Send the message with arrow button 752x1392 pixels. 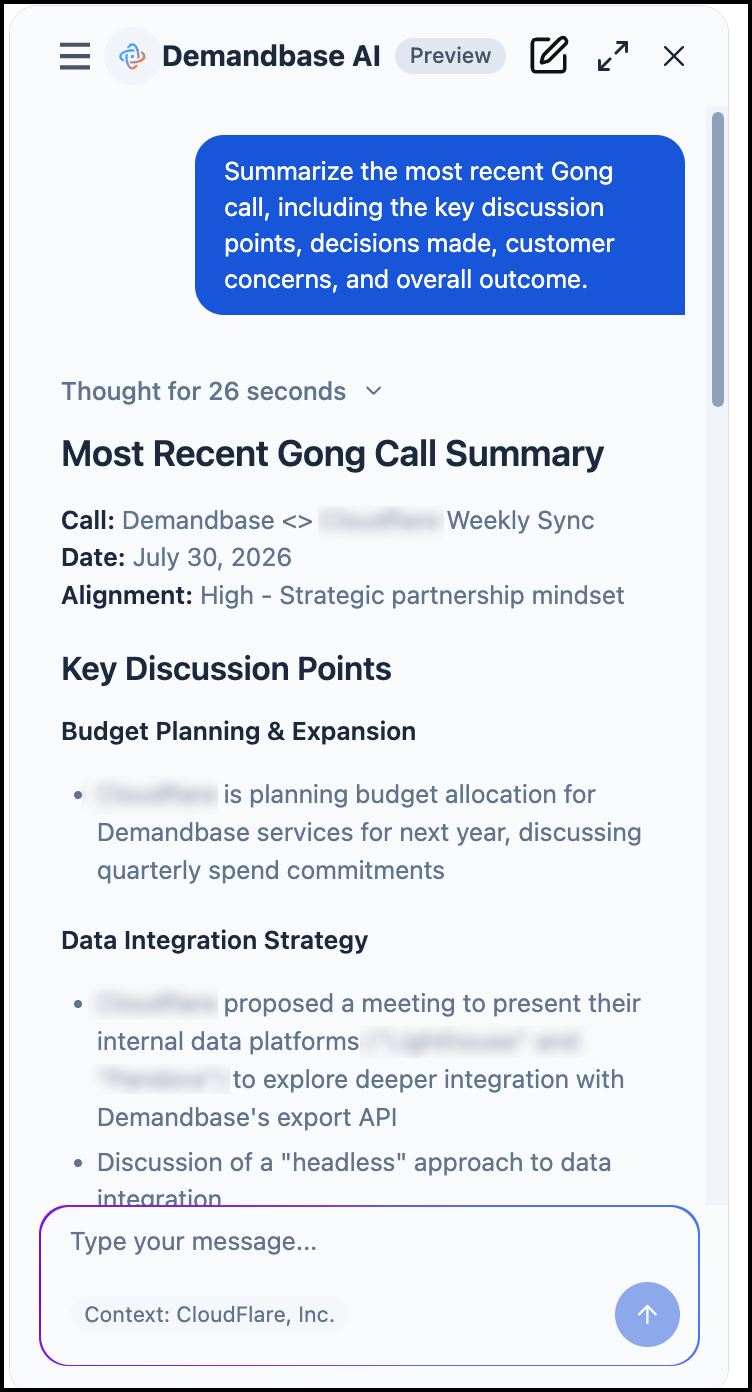(x=647, y=1314)
